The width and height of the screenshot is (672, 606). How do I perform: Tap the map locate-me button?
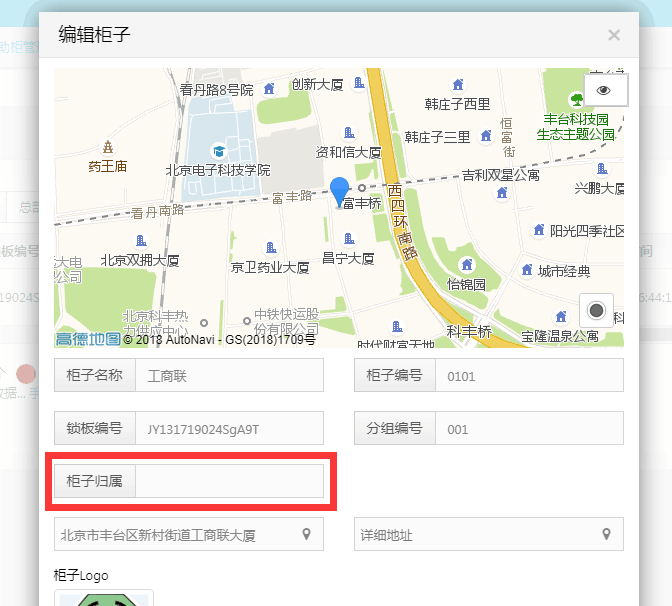click(x=597, y=310)
